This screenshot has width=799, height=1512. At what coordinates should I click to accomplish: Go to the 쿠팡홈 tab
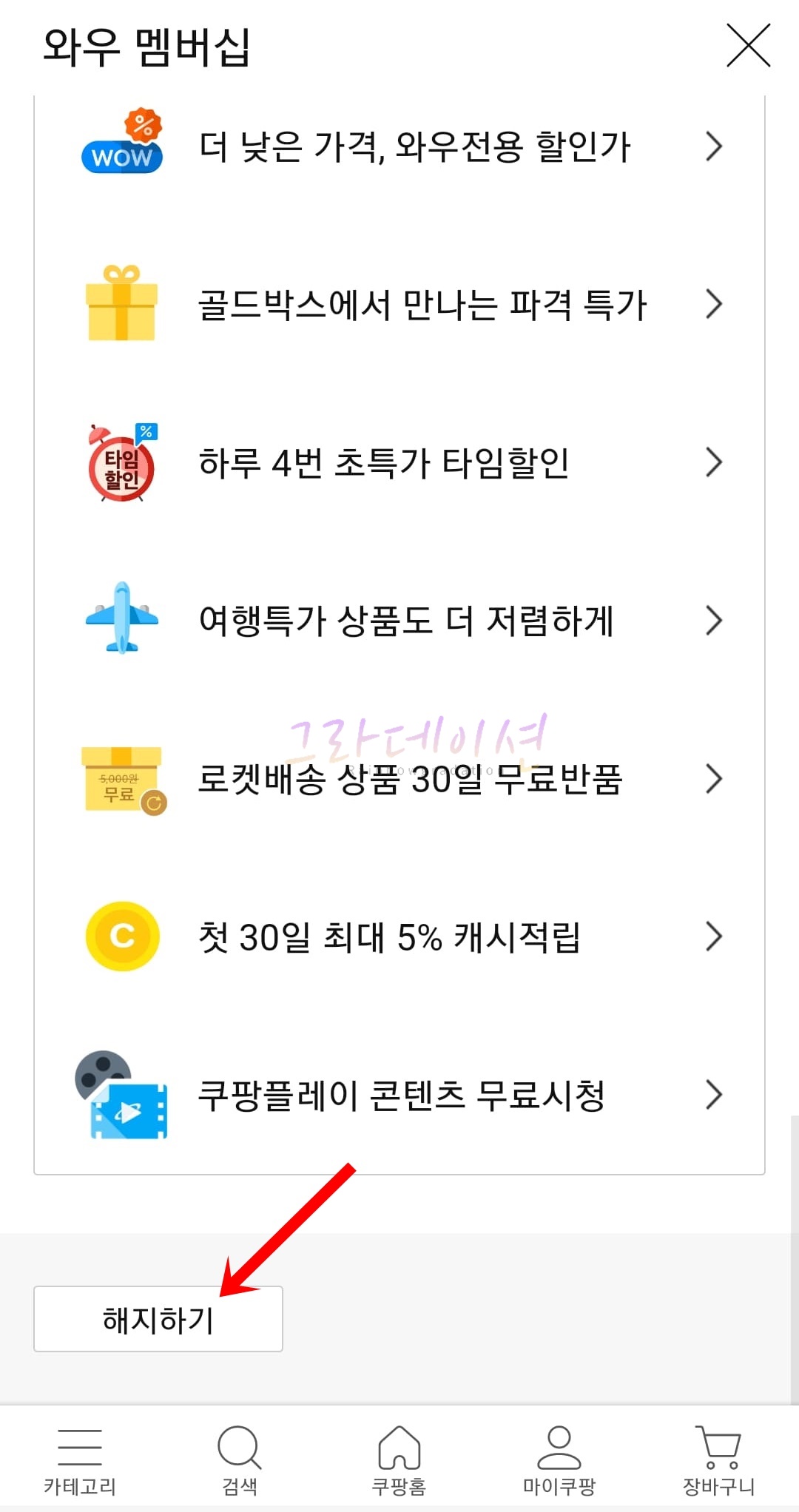(399, 1460)
